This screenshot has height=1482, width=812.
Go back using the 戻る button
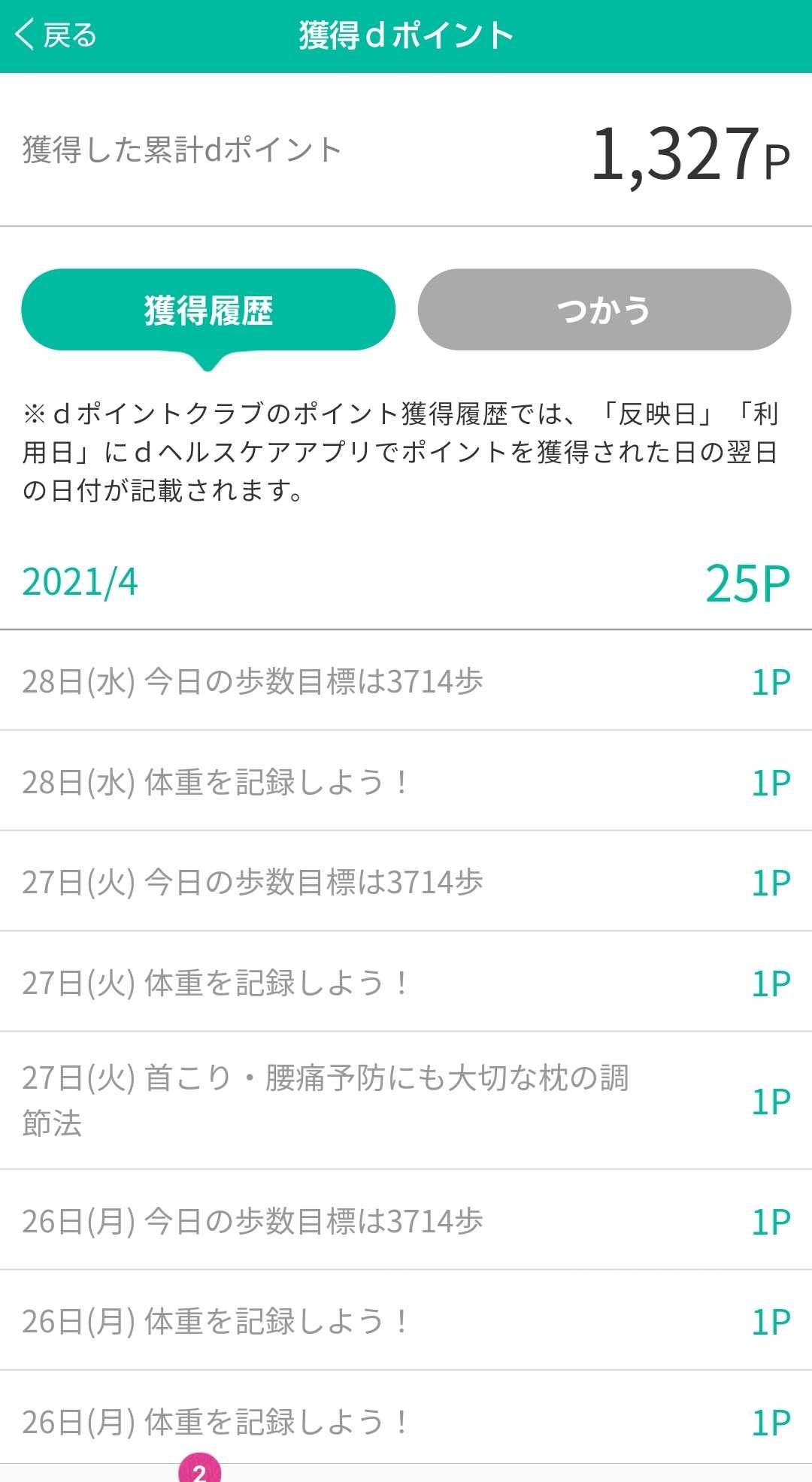[x=56, y=35]
